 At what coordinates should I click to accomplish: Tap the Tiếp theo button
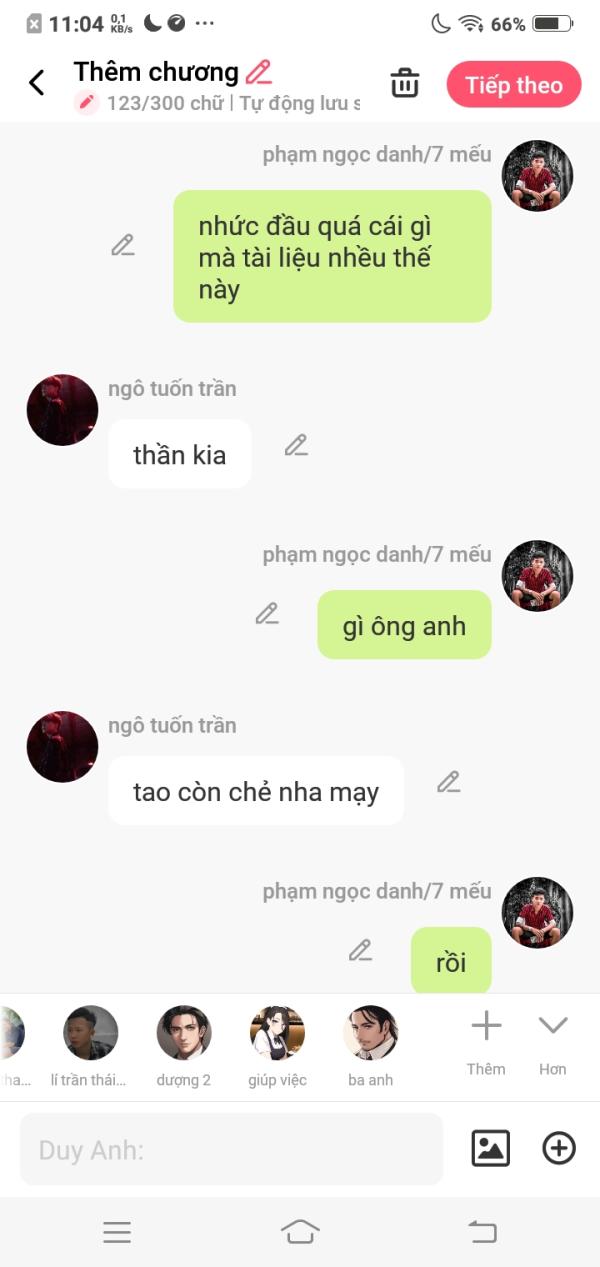point(514,85)
